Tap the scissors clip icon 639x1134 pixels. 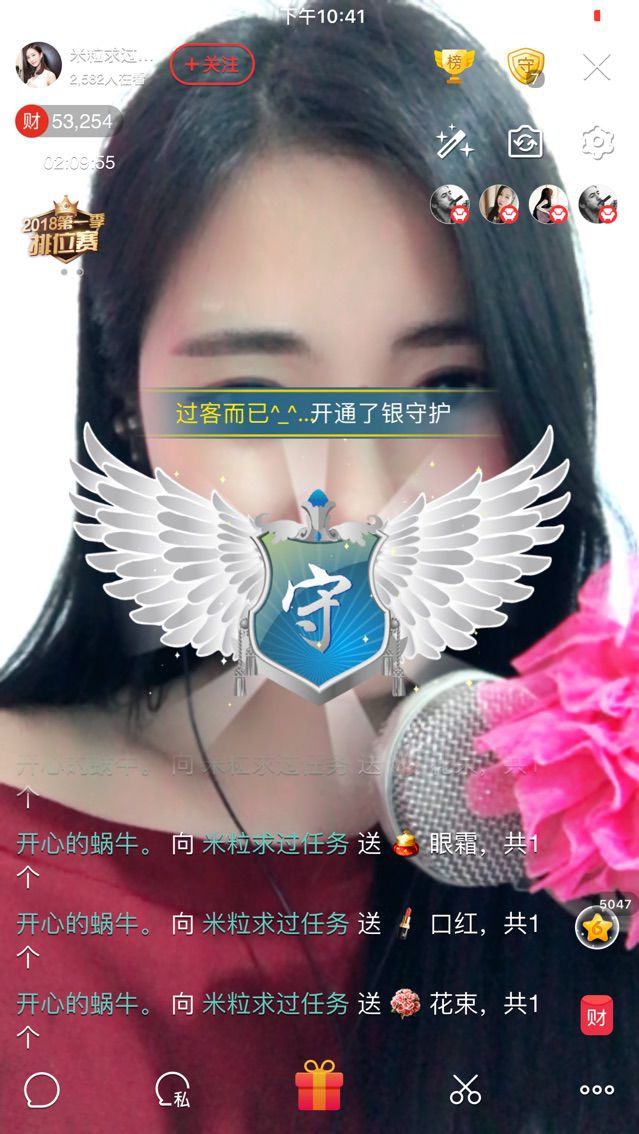465,1089
